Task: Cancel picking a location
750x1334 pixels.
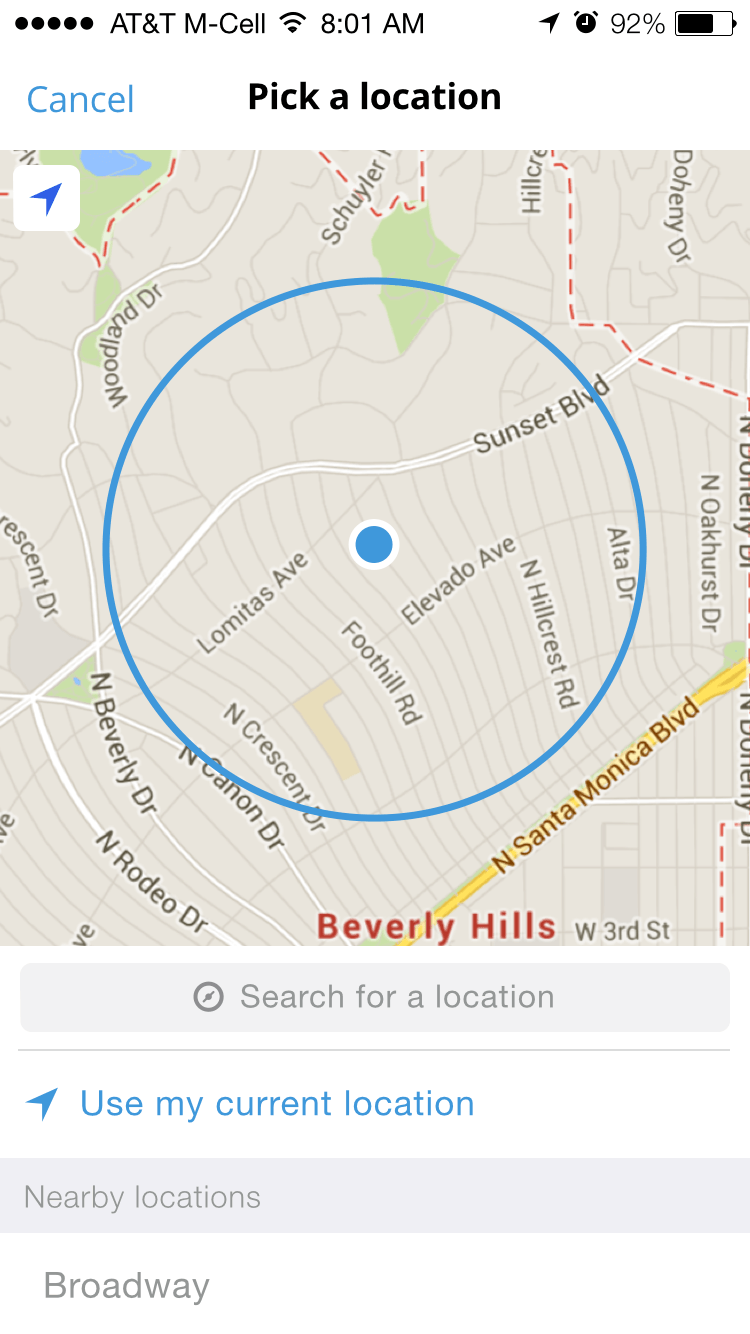Action: [x=80, y=99]
